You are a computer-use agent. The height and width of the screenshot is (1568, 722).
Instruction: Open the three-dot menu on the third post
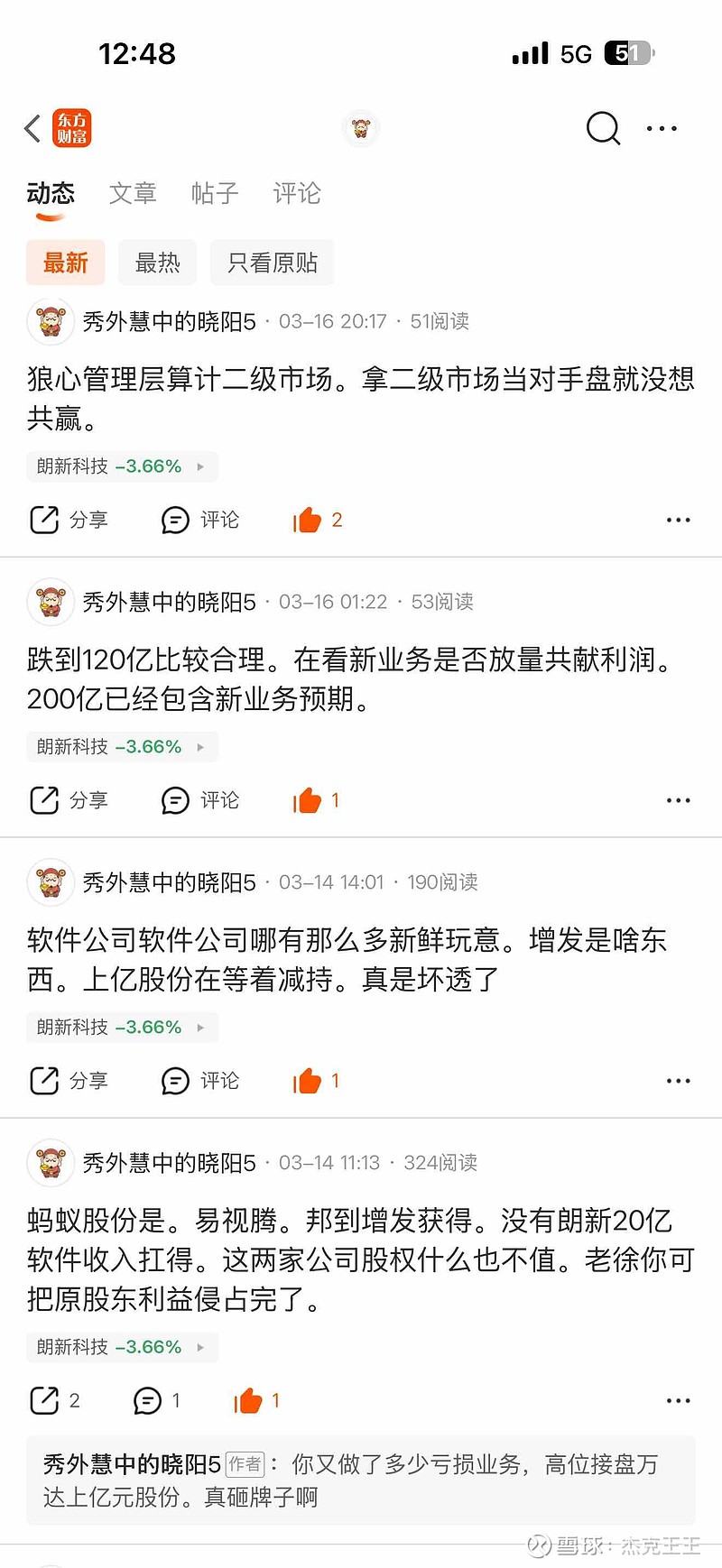[x=678, y=1080]
